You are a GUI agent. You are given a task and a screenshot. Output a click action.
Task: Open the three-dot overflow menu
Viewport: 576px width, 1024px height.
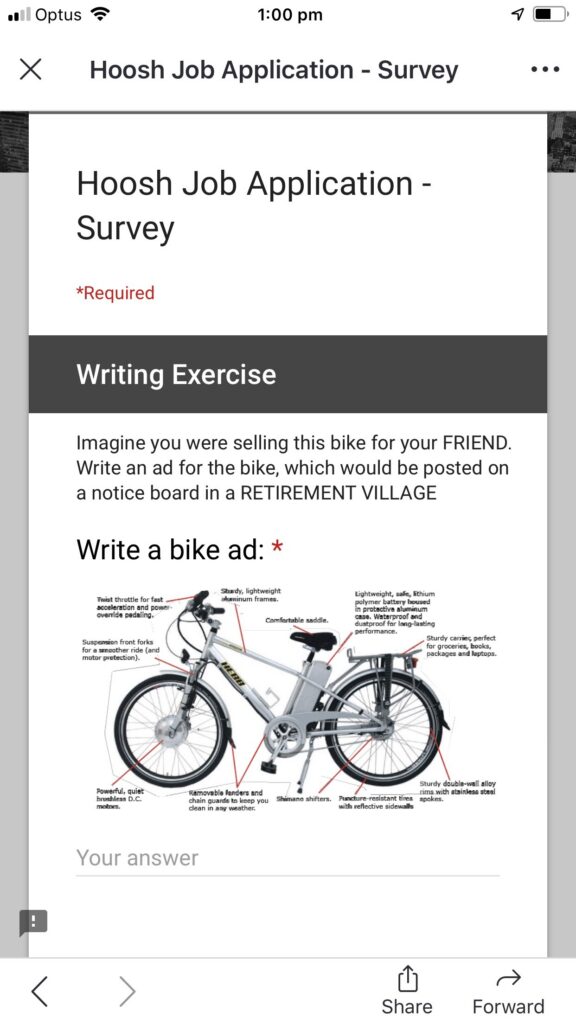coord(545,69)
